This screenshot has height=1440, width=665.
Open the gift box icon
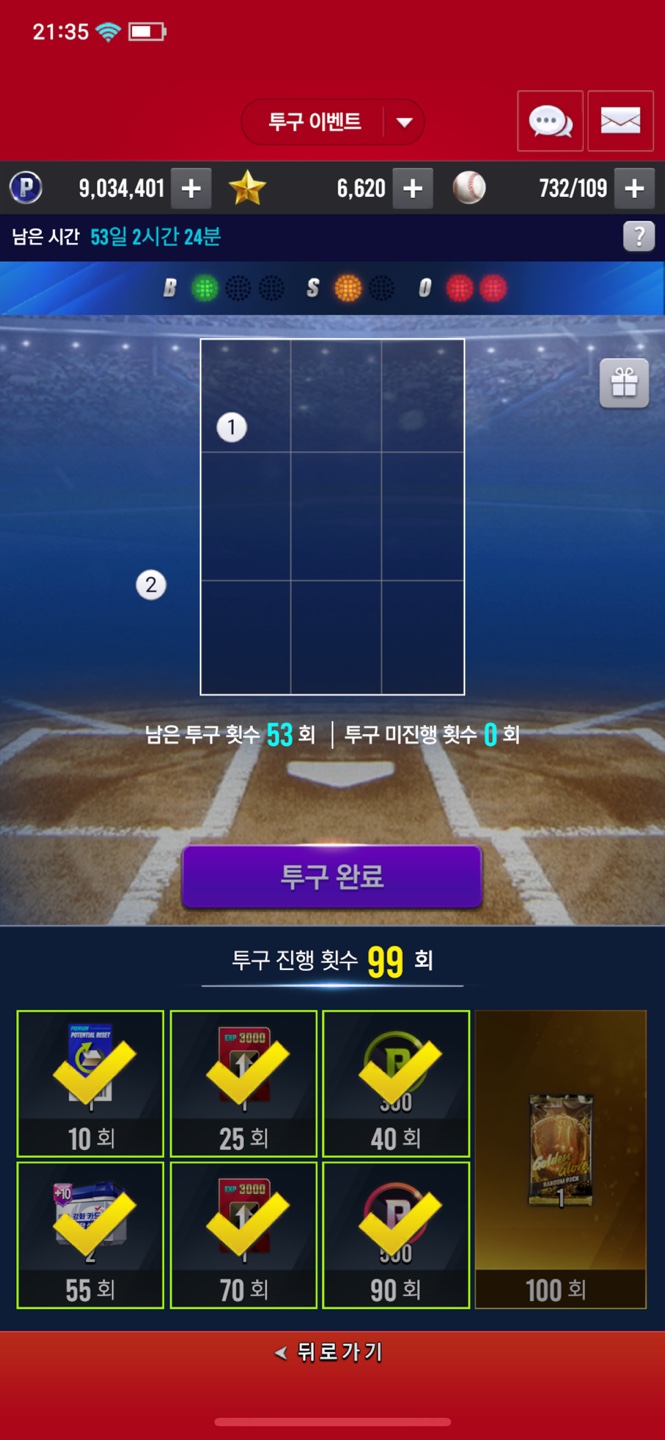tap(624, 383)
